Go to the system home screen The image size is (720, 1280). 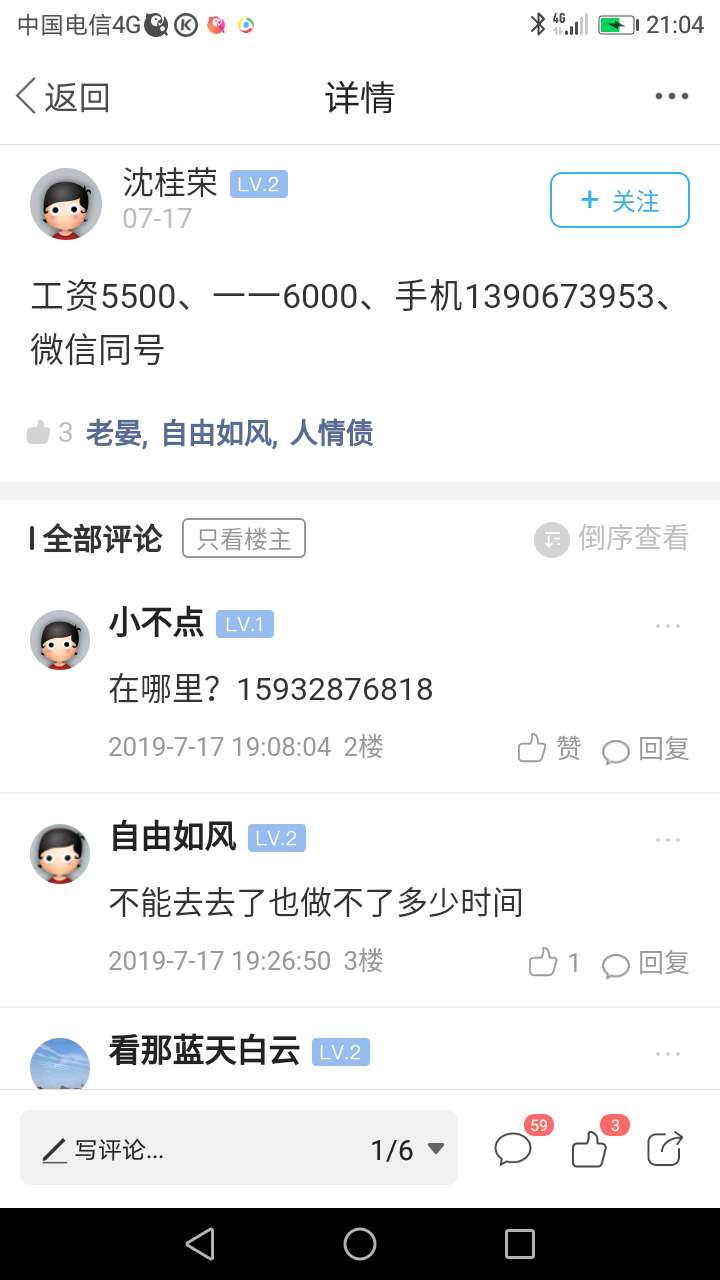(x=360, y=1244)
